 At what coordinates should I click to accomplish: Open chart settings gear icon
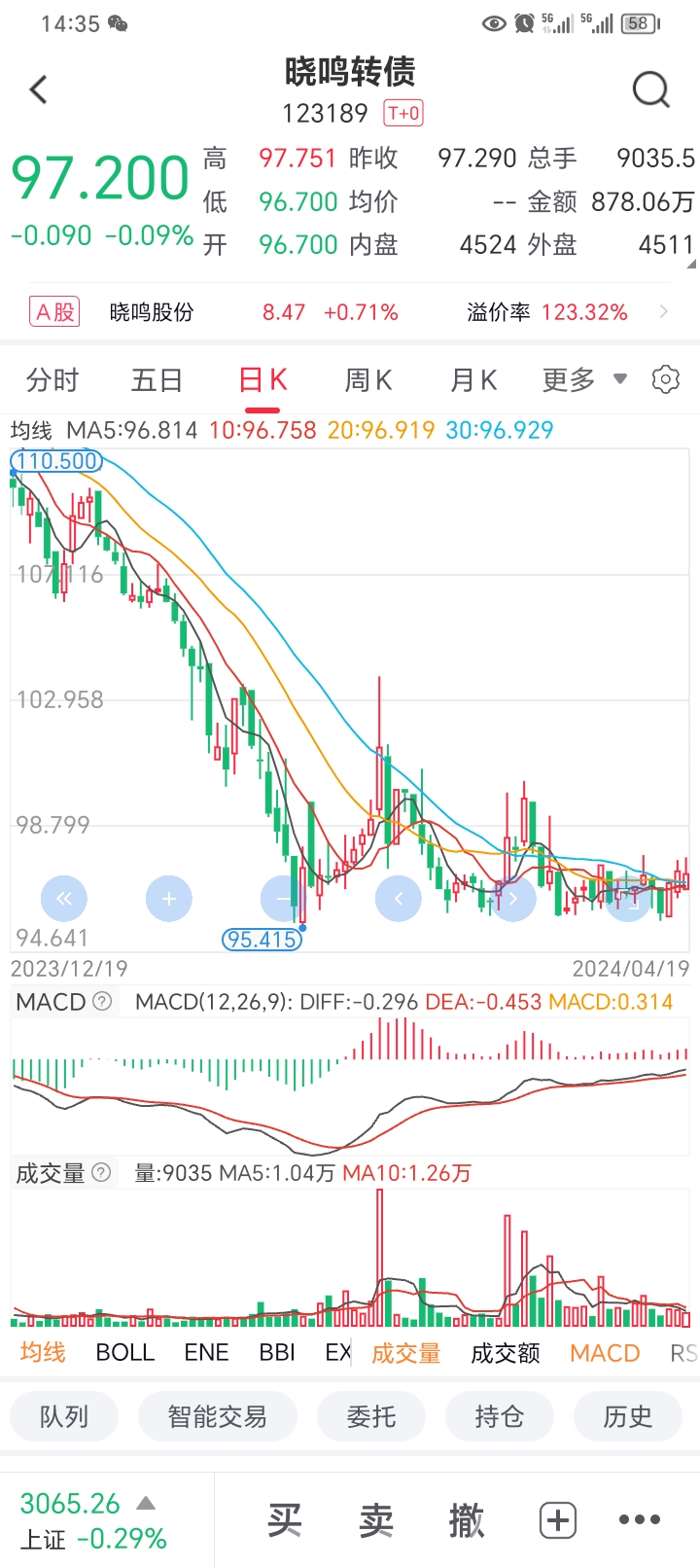(x=666, y=379)
